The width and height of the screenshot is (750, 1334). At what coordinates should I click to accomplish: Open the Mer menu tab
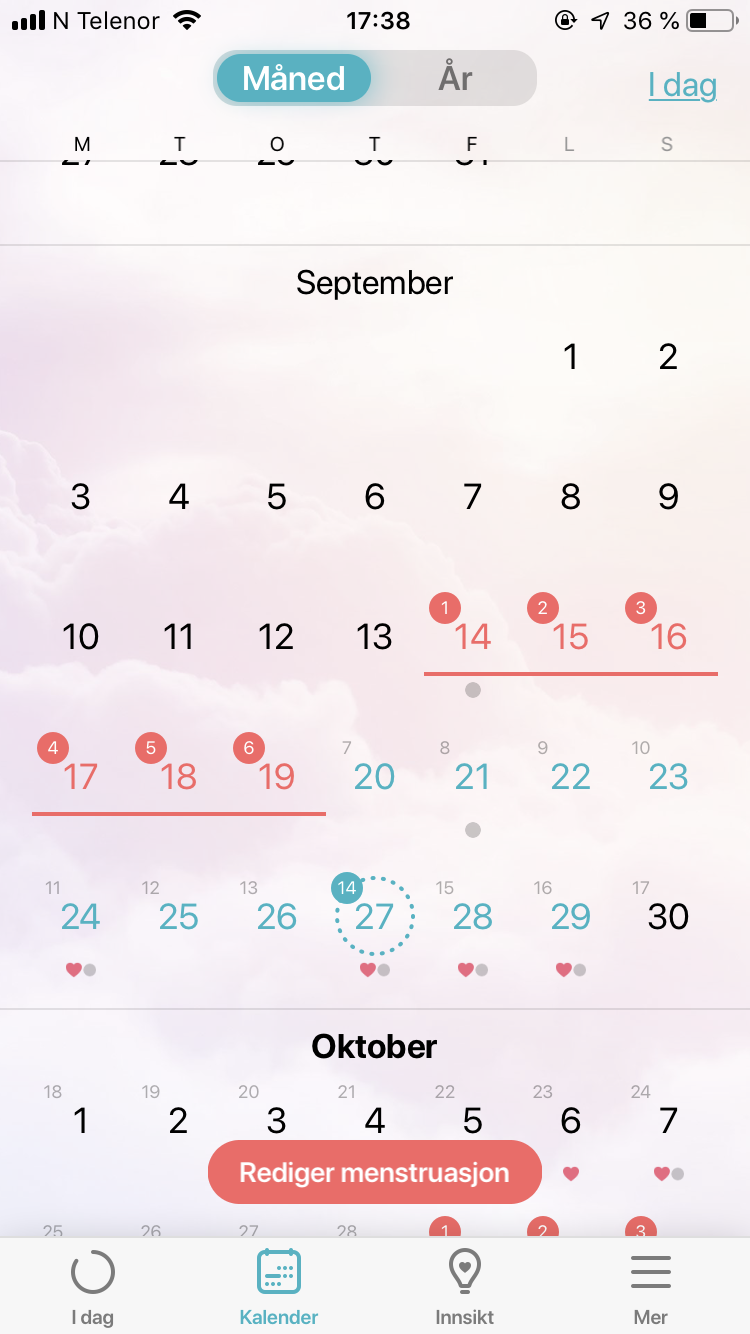651,1288
